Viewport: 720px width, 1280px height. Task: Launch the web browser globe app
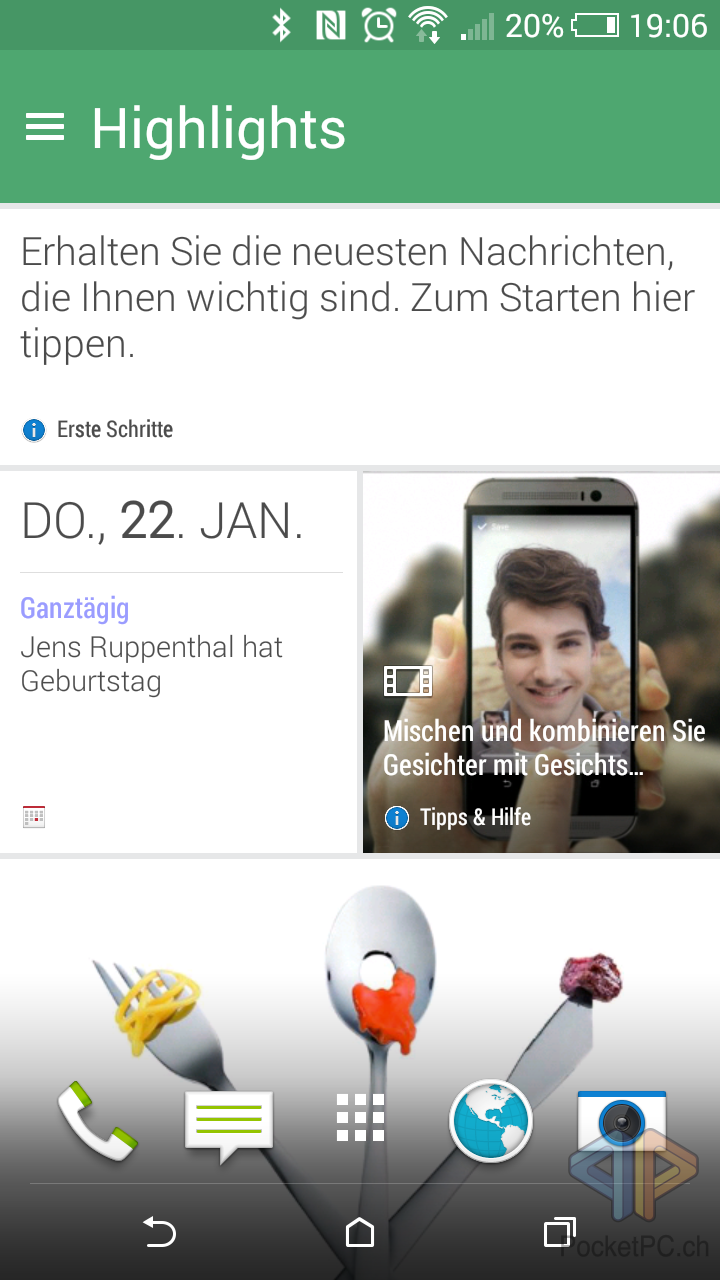(491, 1120)
